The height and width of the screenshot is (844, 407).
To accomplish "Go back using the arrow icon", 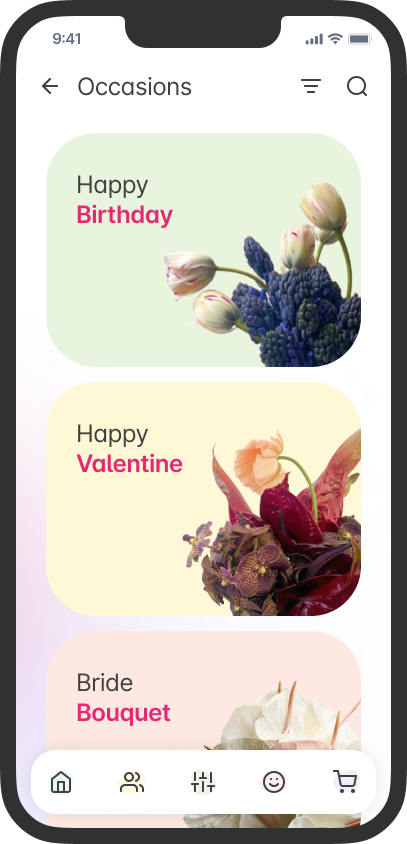I will tap(50, 86).
